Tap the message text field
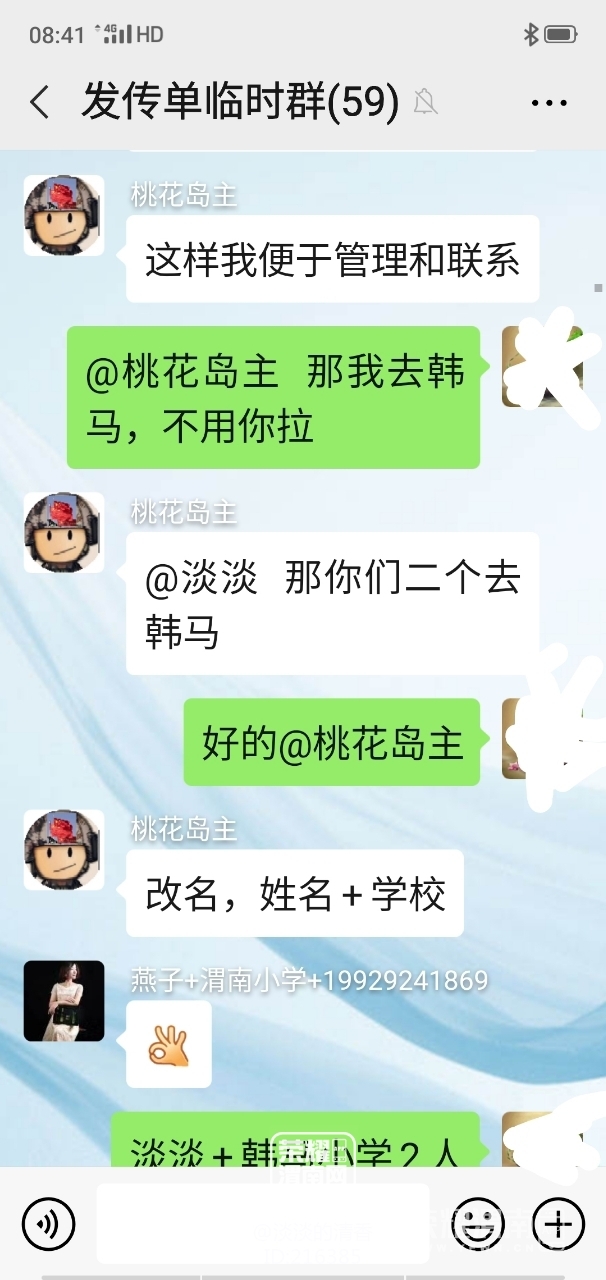The width and height of the screenshot is (606, 1280). 263,1223
